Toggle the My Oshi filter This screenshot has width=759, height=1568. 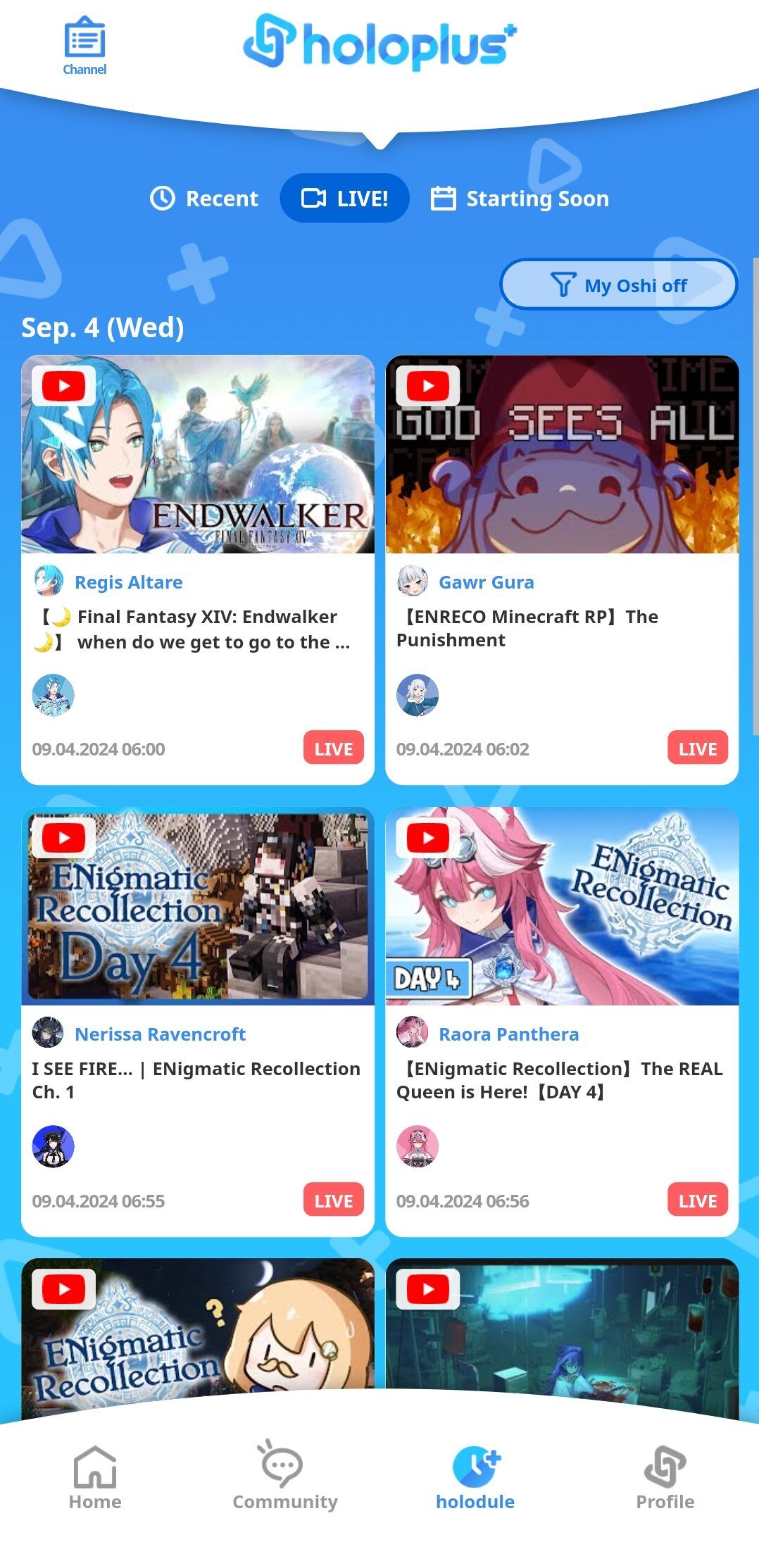click(618, 285)
